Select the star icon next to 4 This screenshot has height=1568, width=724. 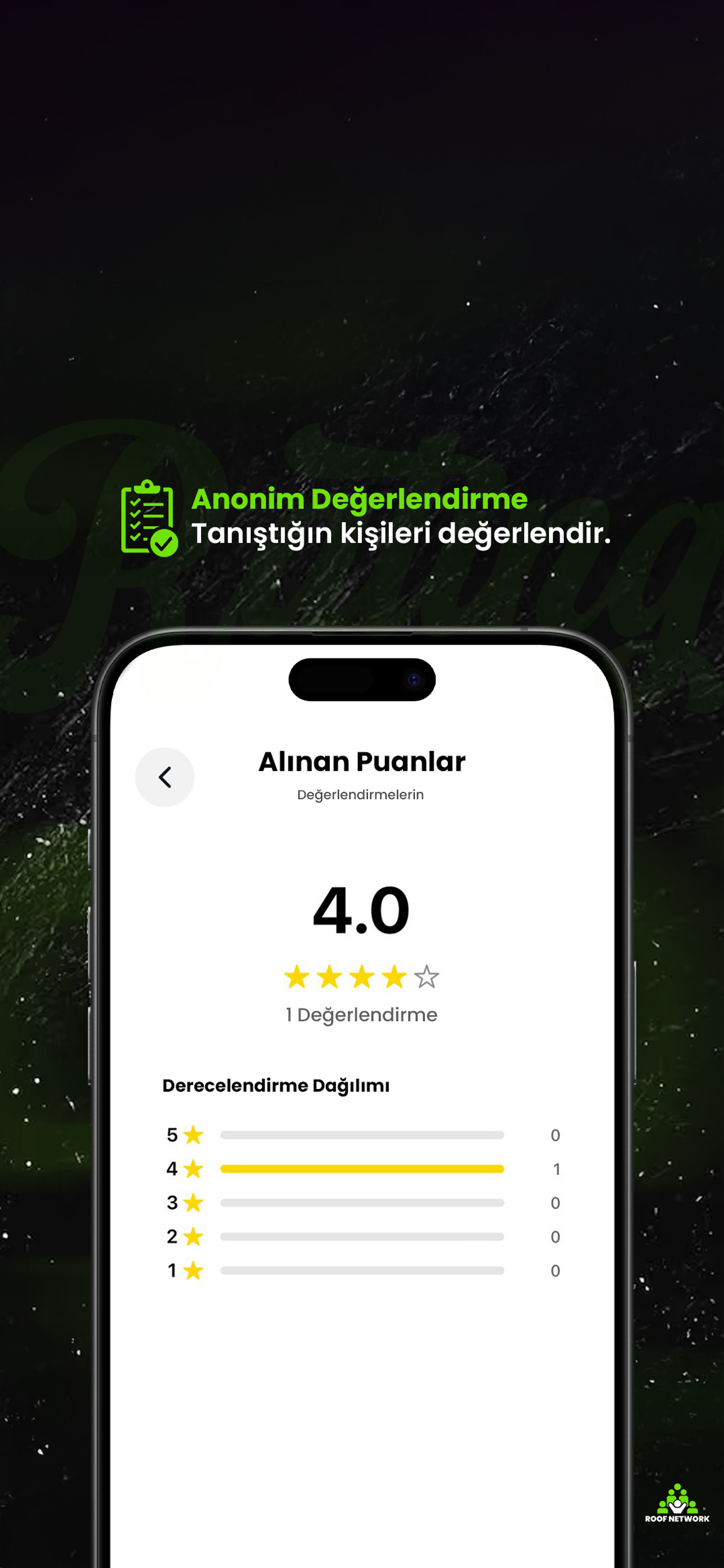pyautogui.click(x=193, y=1168)
